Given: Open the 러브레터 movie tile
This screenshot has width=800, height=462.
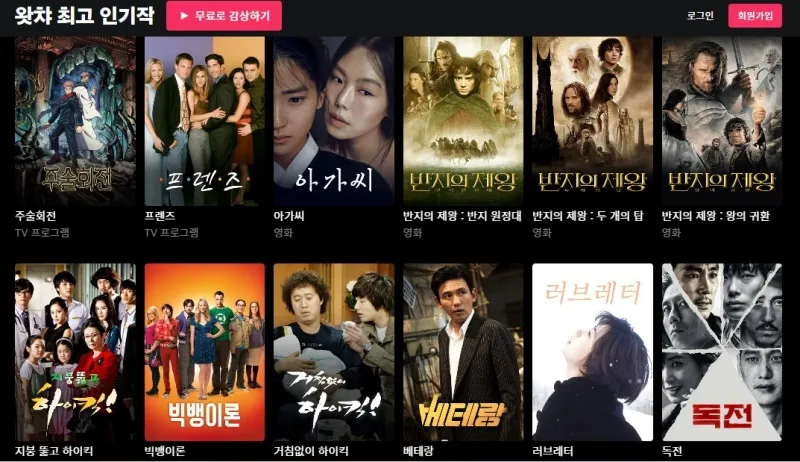Looking at the screenshot, I should click(x=592, y=352).
